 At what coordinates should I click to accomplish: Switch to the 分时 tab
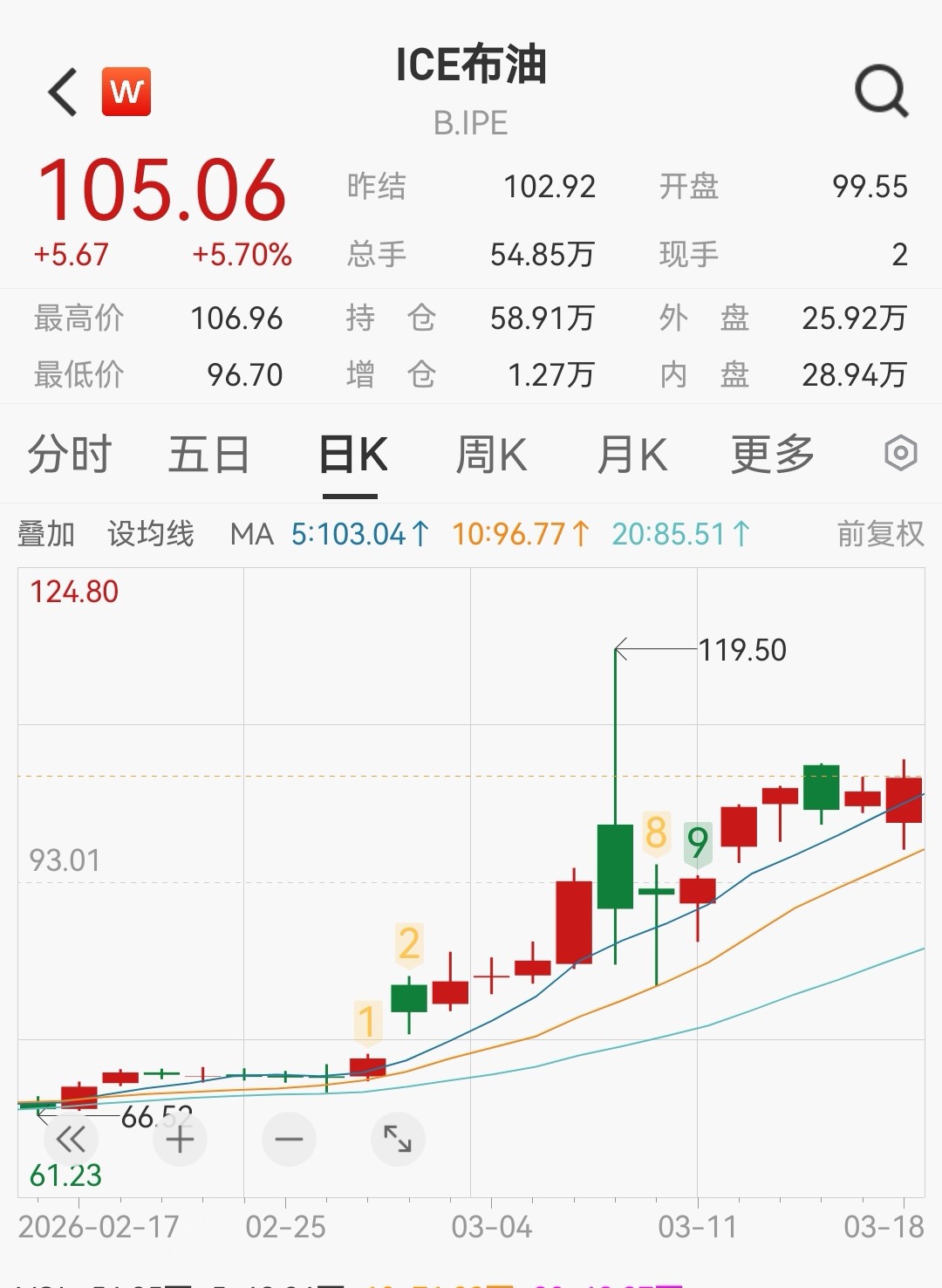point(70,455)
